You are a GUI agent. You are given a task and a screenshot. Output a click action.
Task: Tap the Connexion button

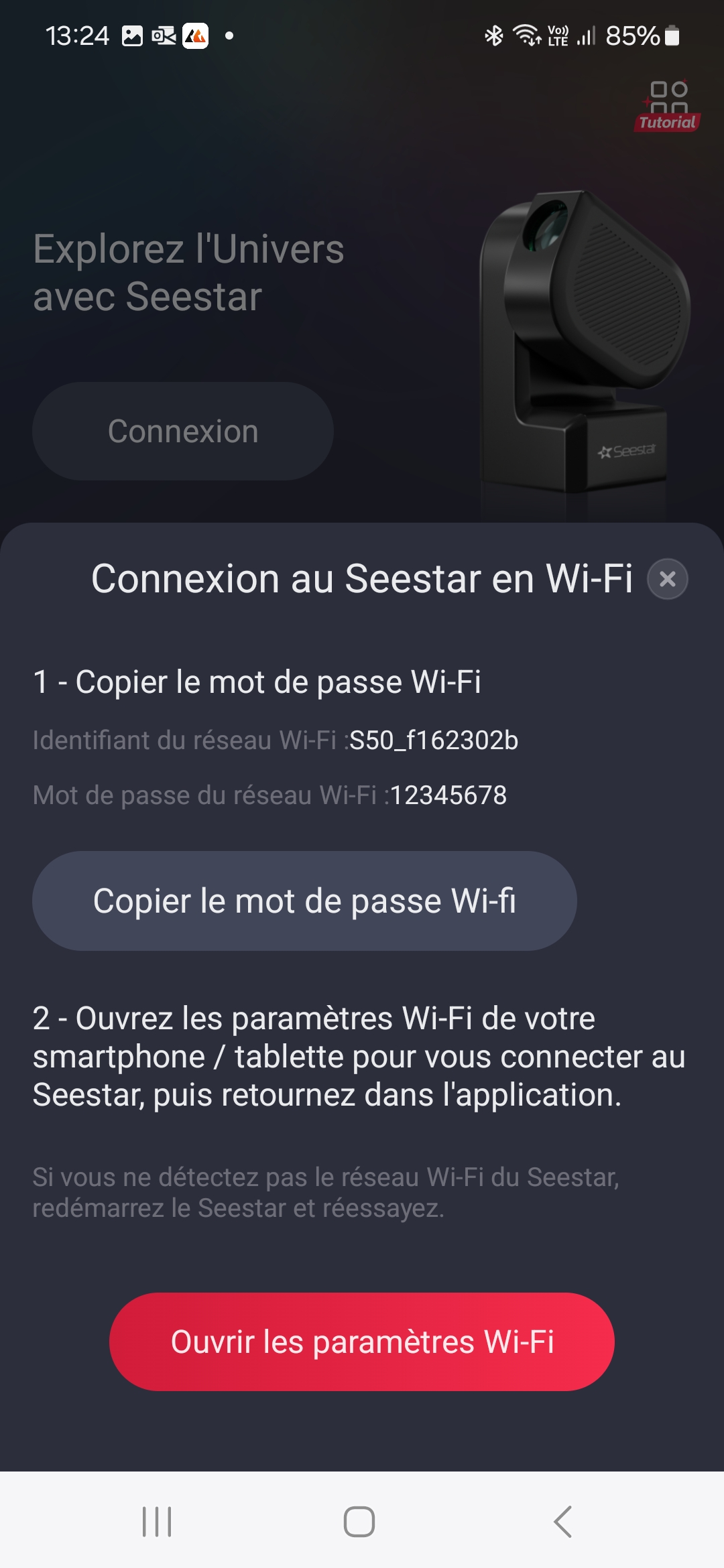pyautogui.click(x=183, y=431)
